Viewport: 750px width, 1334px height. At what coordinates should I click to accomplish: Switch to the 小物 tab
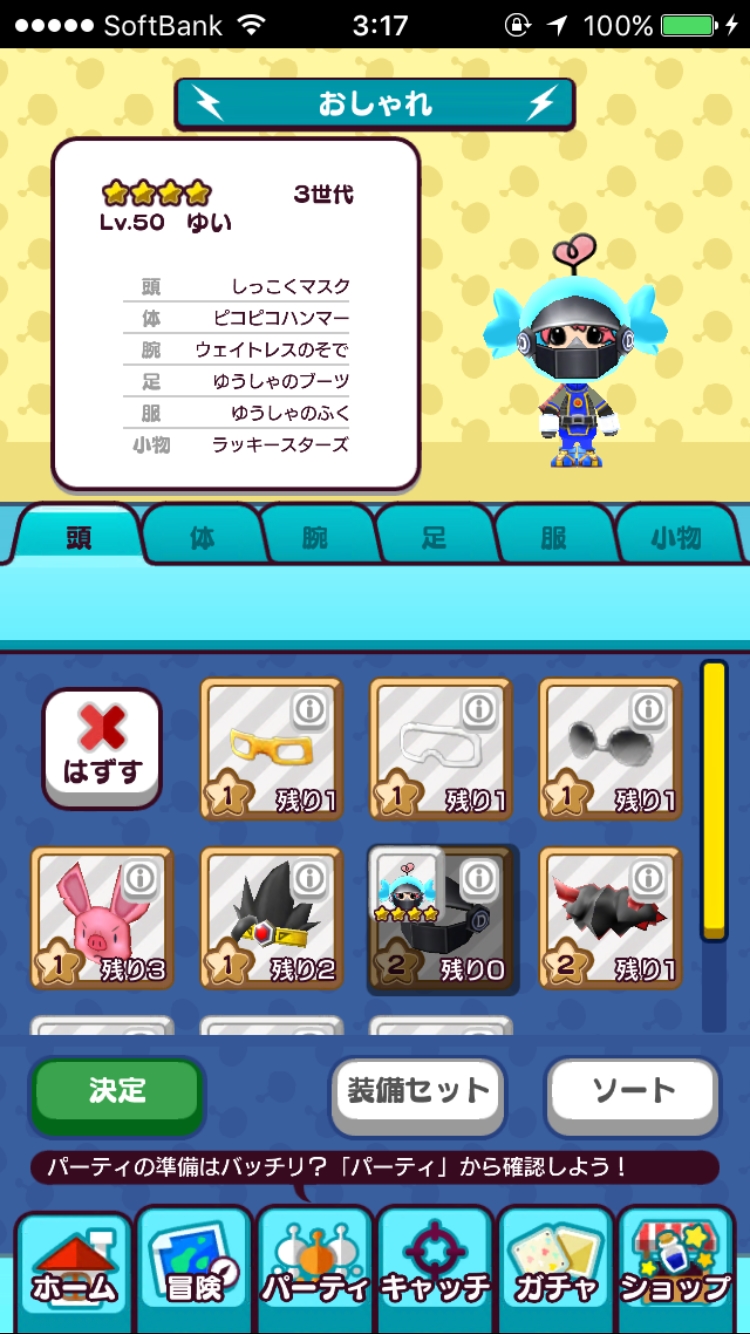(676, 539)
